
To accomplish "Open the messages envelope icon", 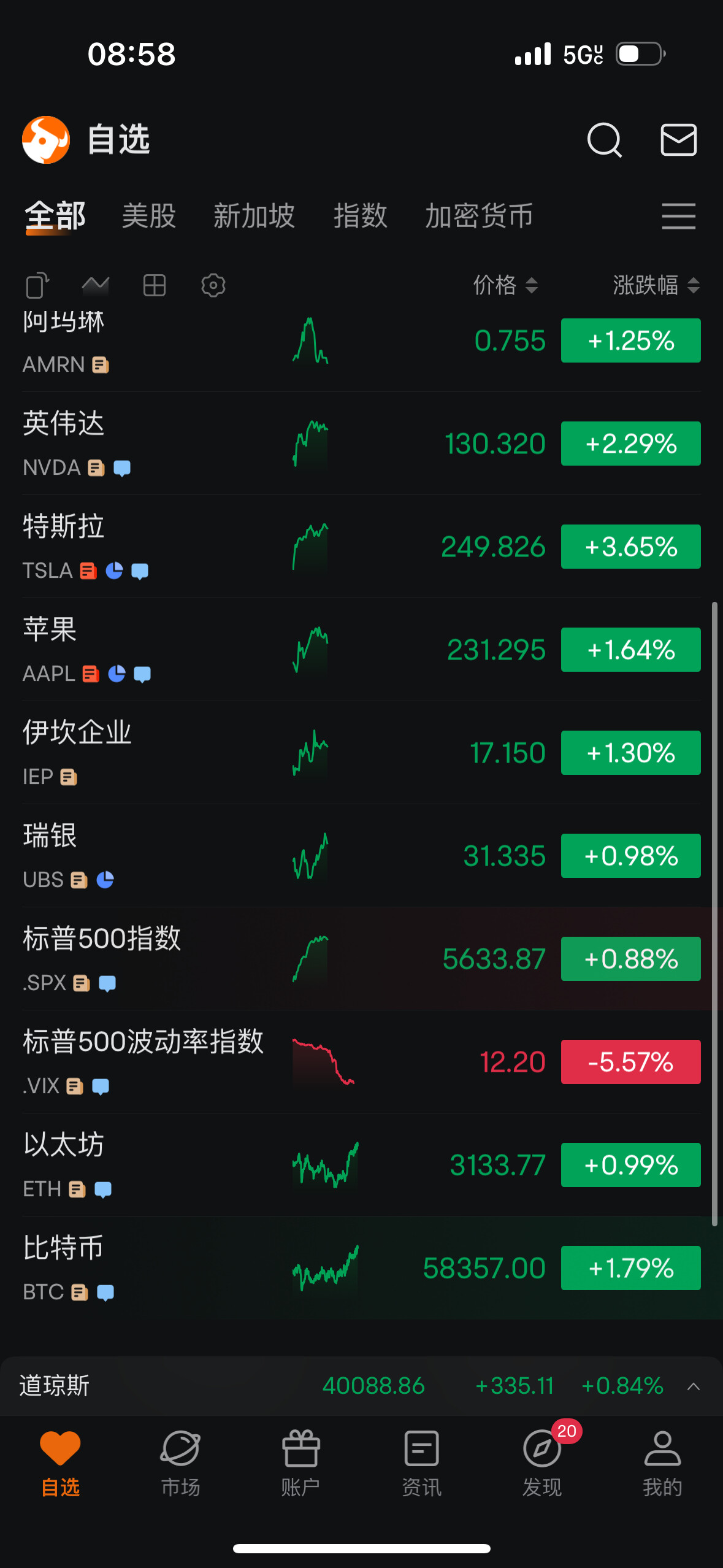I will 678,140.
